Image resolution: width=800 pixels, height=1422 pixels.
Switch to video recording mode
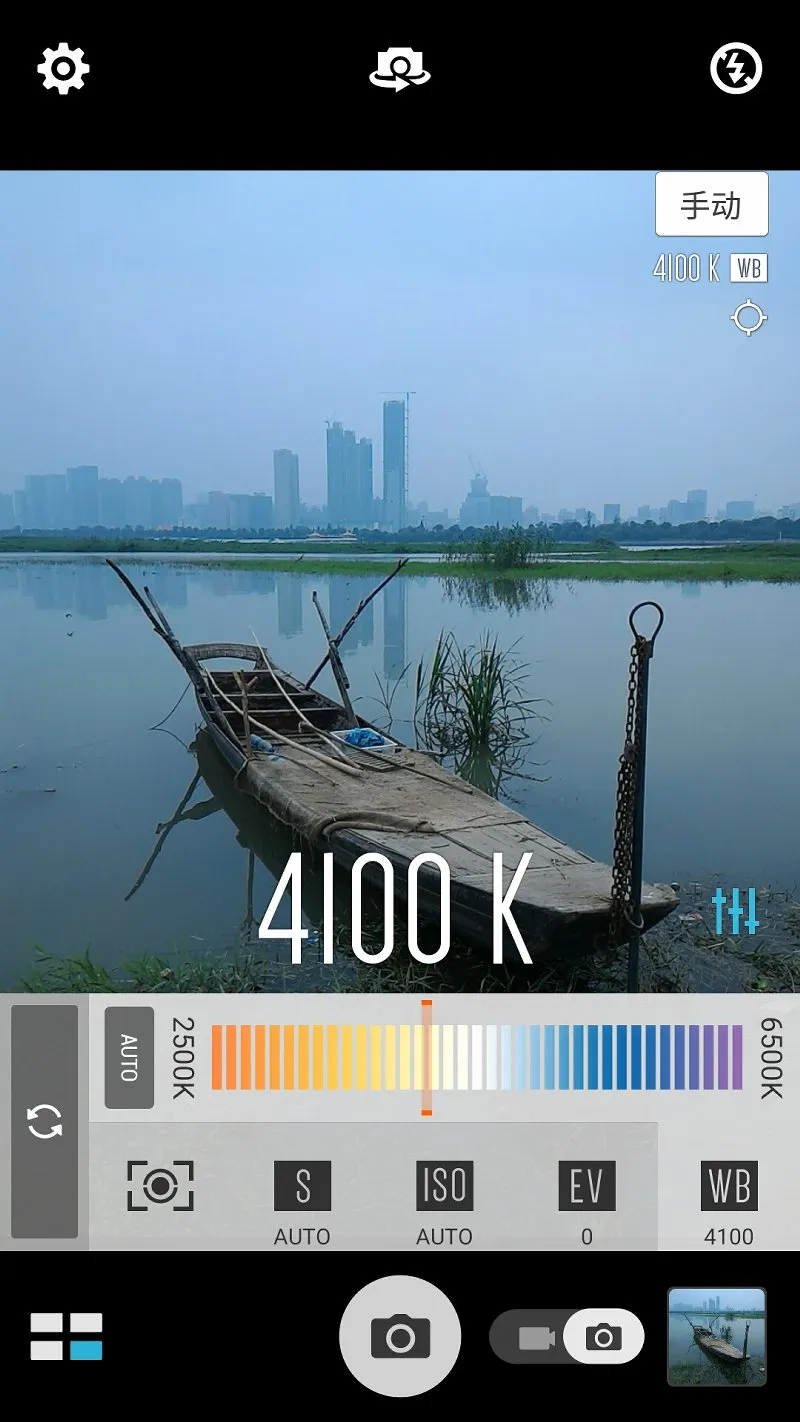537,1337
